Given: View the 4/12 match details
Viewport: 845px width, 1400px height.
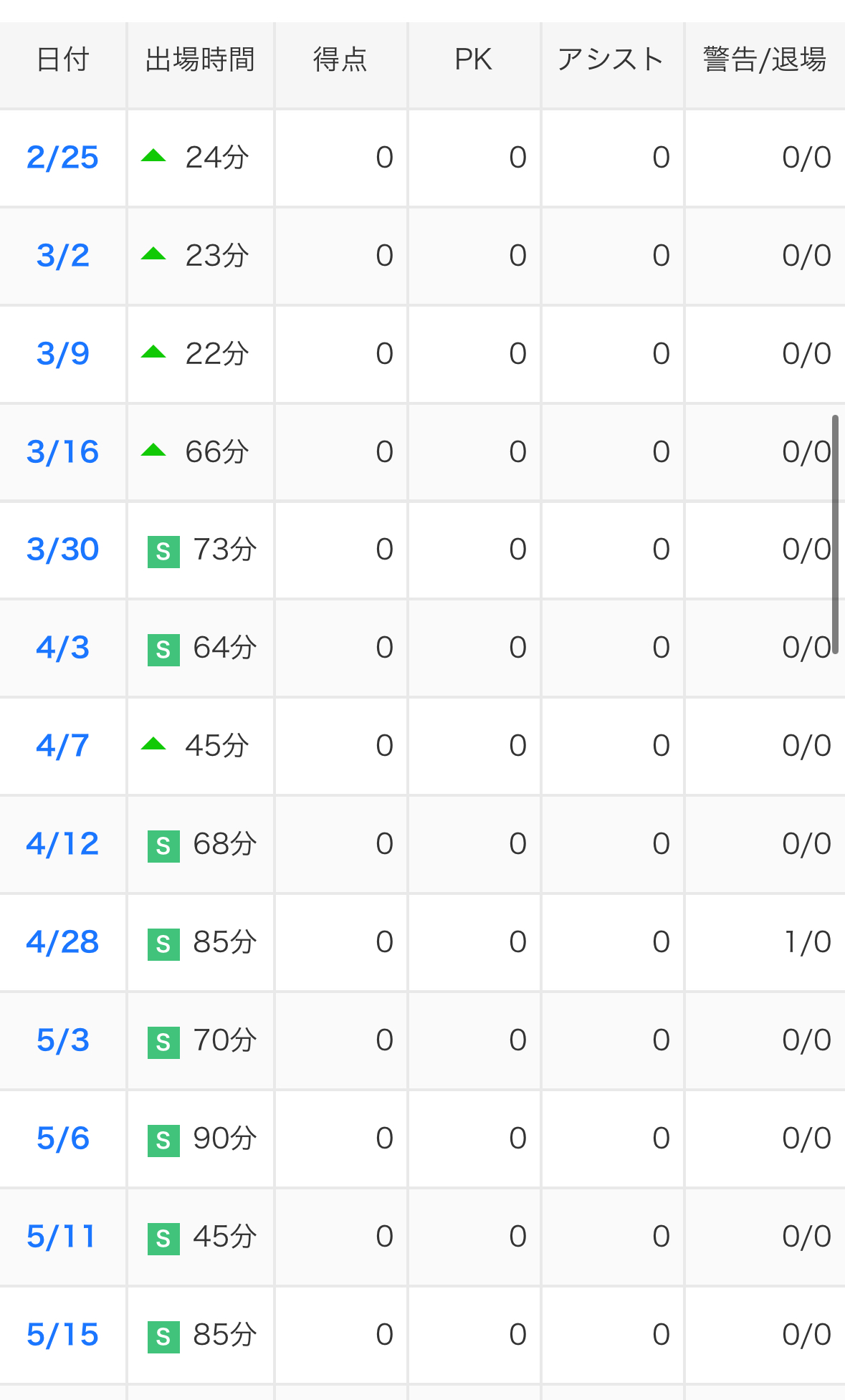Looking at the screenshot, I should point(62,844).
